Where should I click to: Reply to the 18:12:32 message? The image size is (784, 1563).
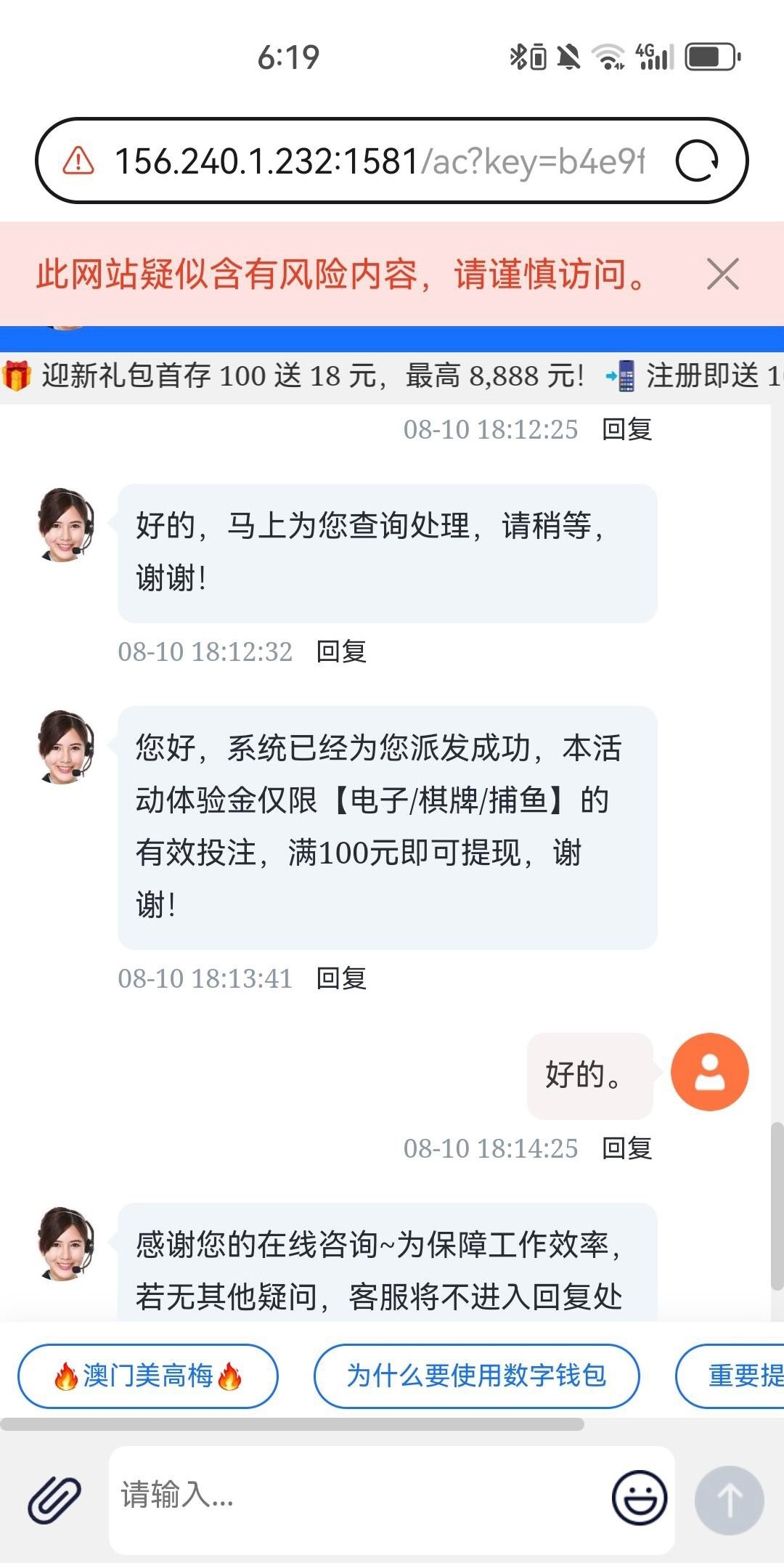[x=341, y=651]
